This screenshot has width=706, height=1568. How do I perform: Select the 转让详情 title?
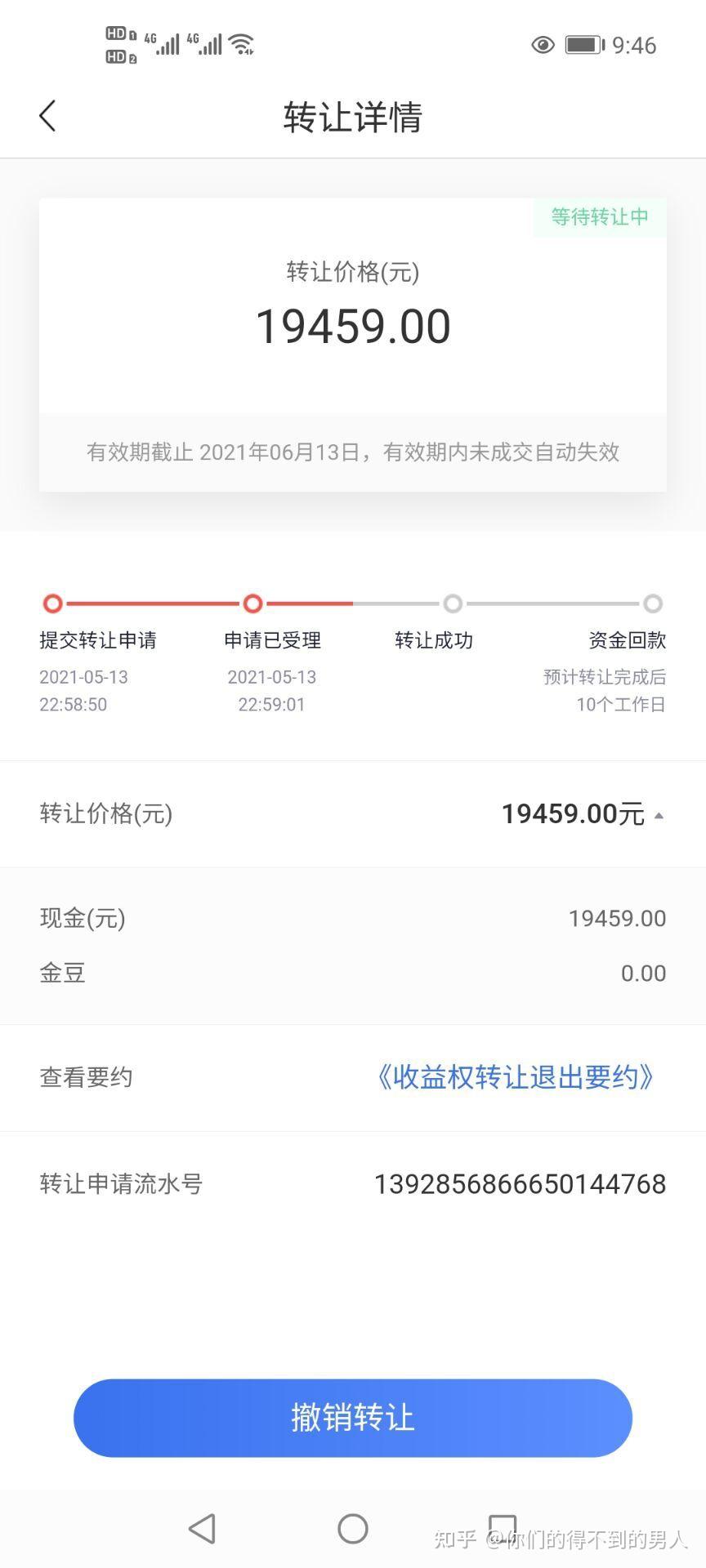(x=353, y=117)
